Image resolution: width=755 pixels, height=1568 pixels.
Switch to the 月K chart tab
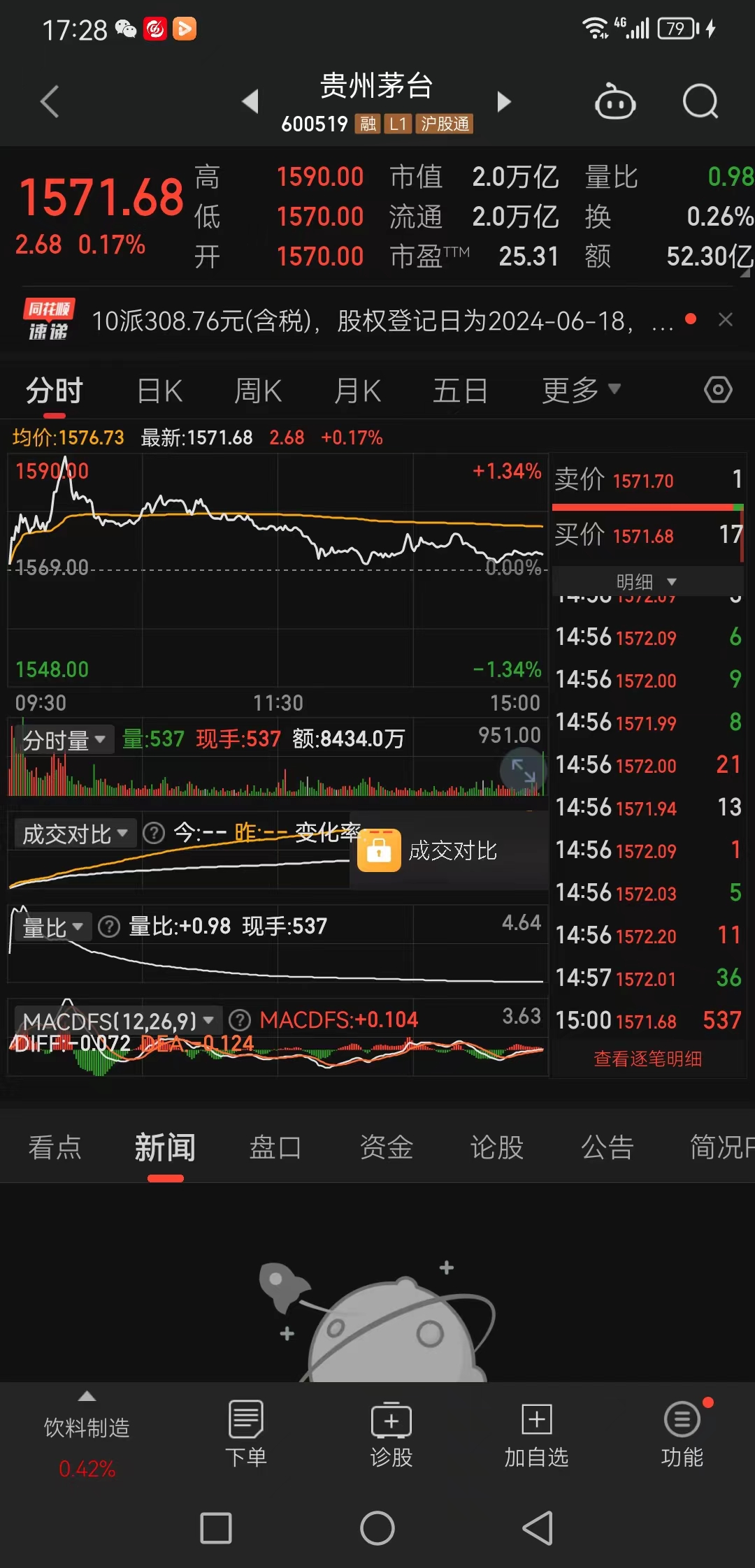point(357,391)
